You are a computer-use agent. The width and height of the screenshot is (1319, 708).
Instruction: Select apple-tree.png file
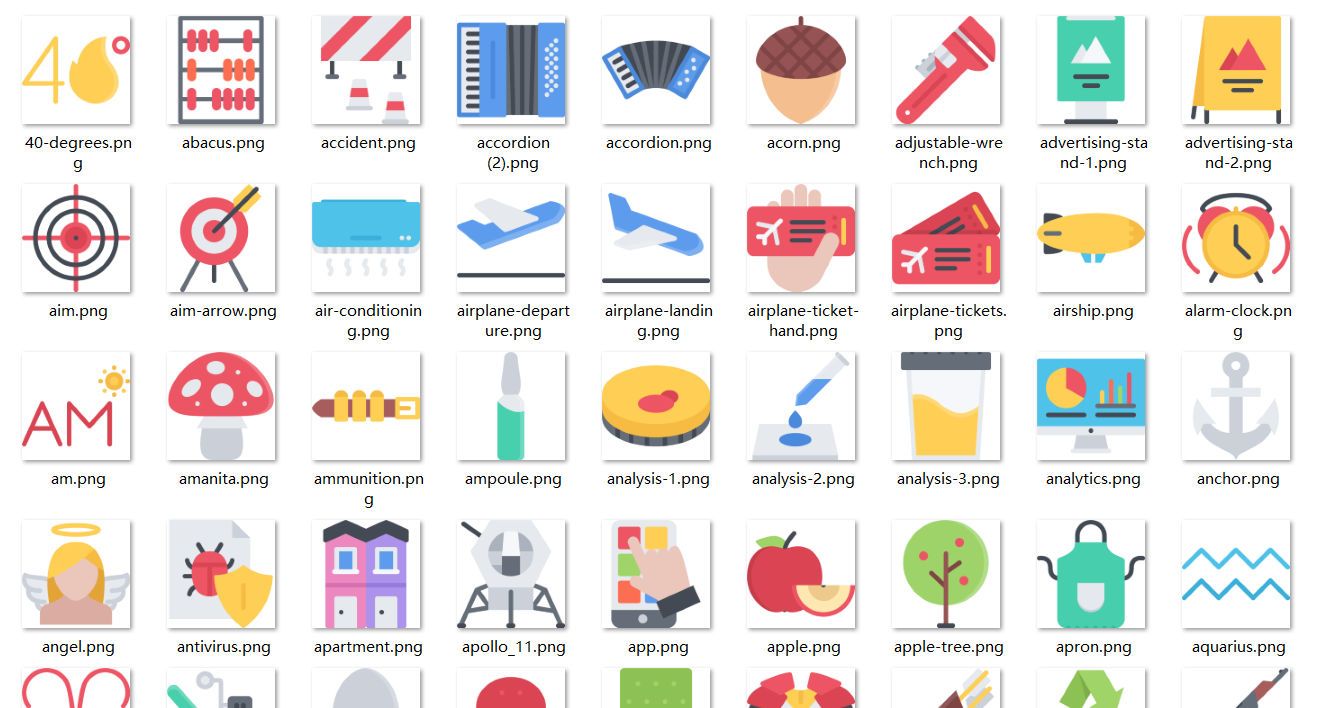[x=946, y=574]
